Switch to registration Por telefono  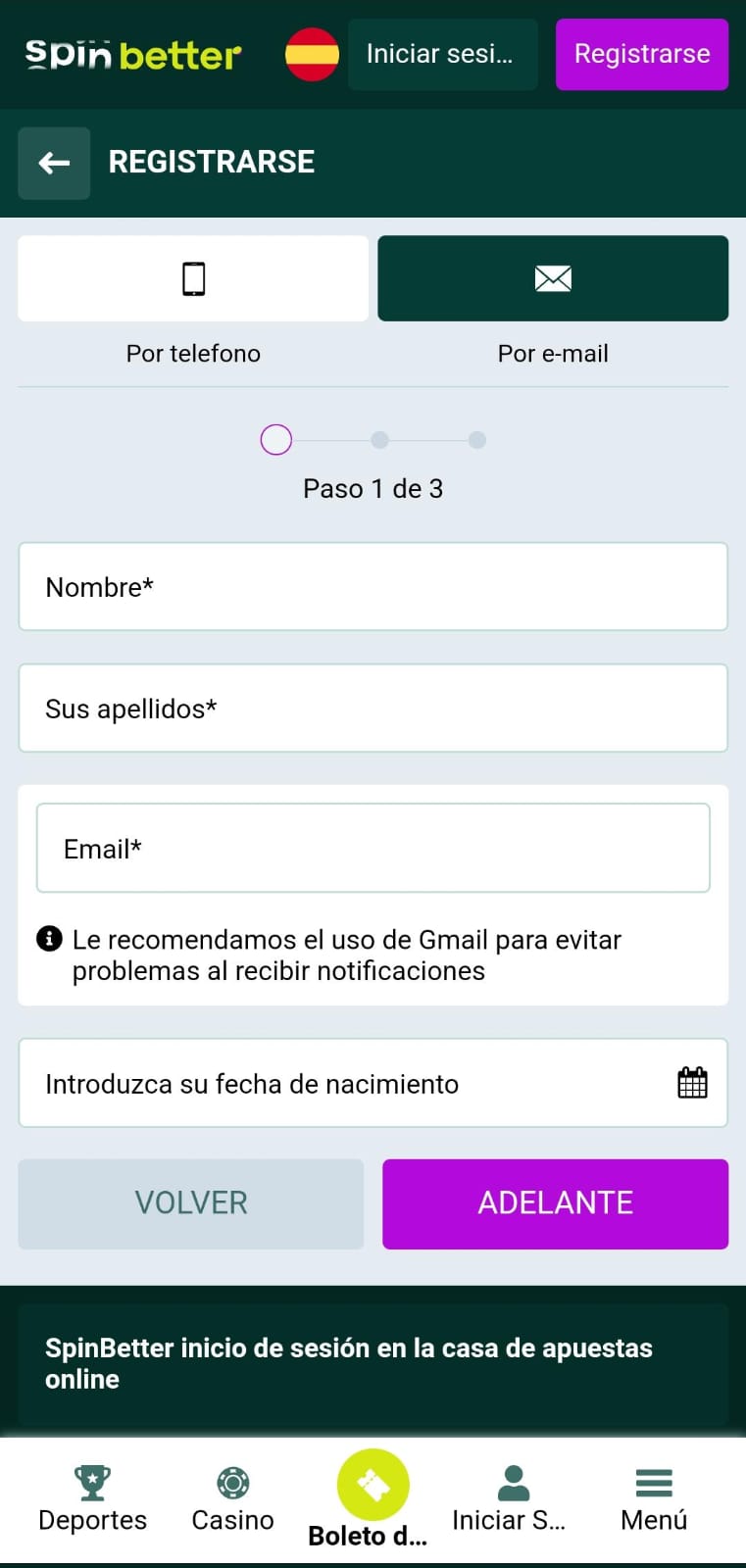pos(193,278)
